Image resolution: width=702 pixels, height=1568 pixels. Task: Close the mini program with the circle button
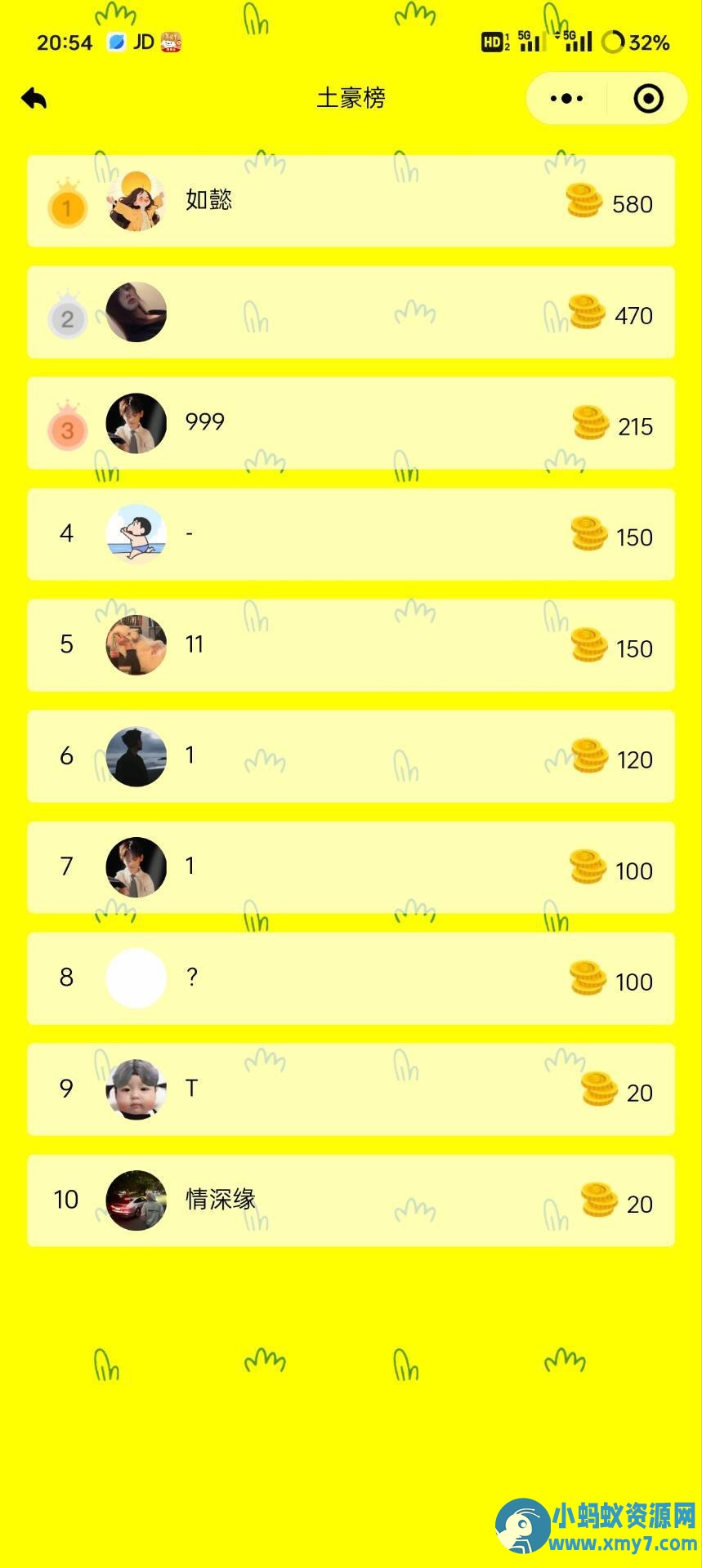click(x=648, y=99)
